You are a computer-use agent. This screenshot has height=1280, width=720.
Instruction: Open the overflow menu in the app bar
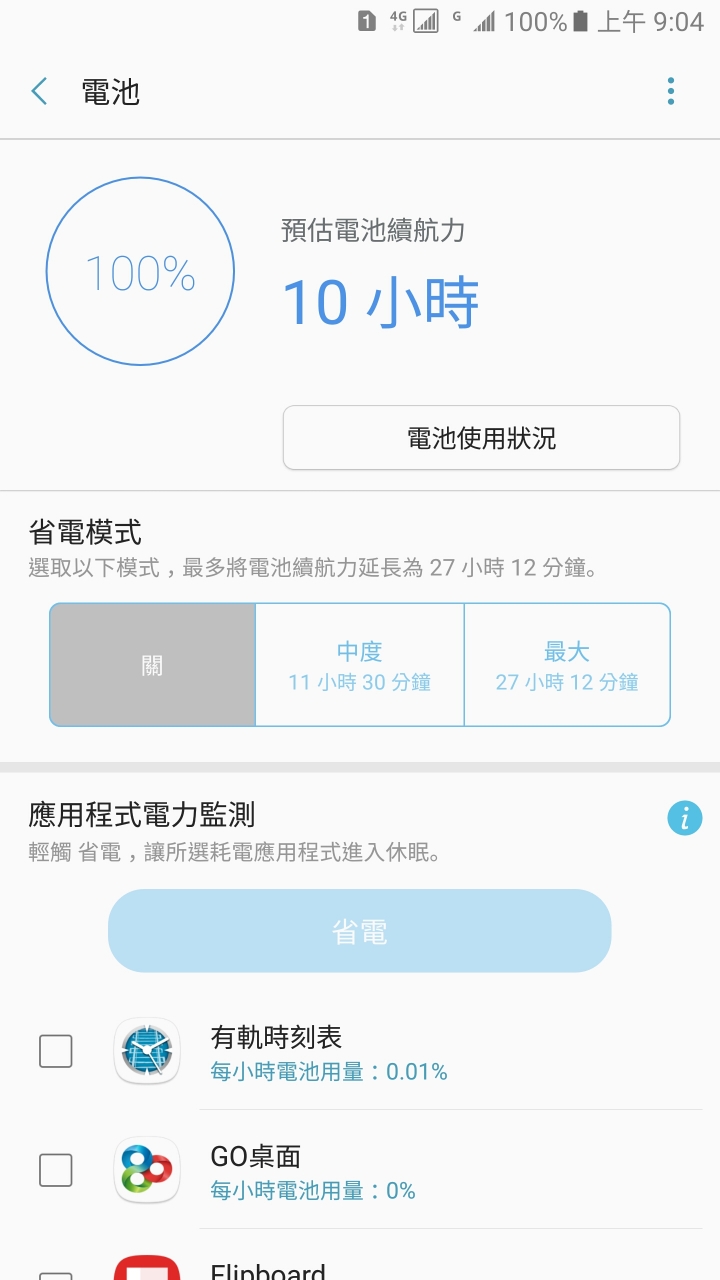click(671, 92)
